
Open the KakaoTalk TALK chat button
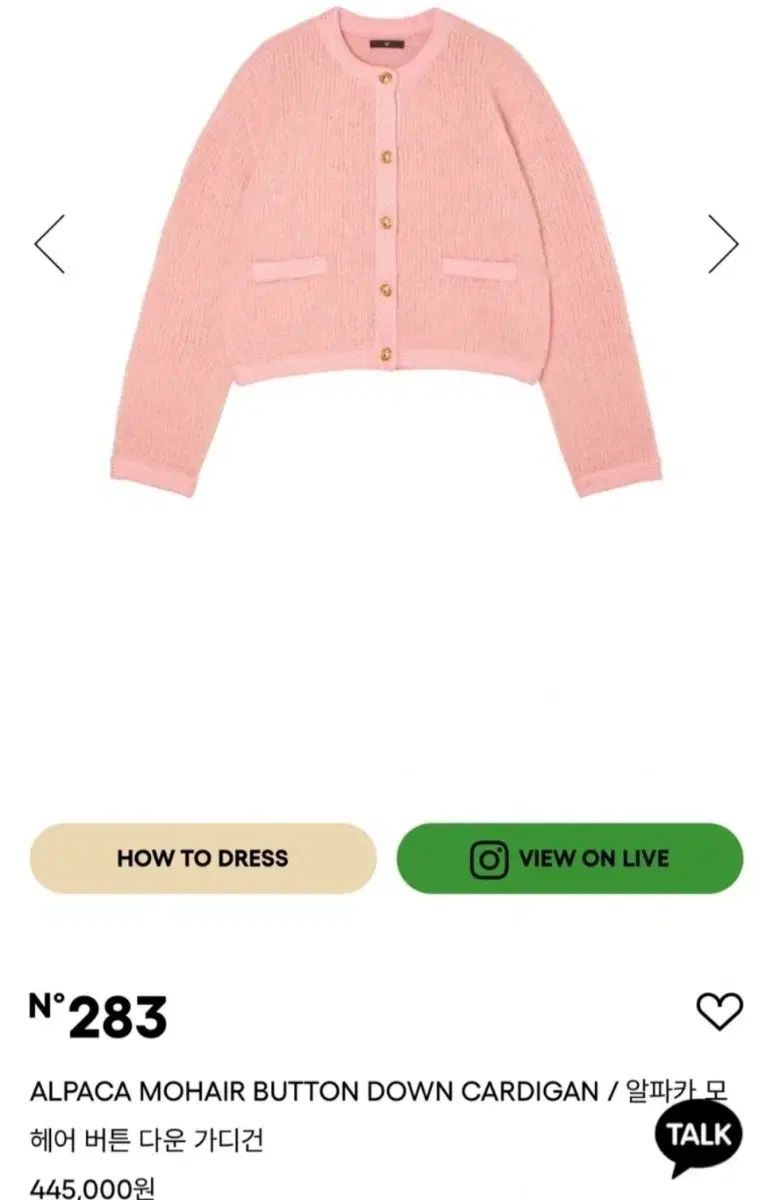pyautogui.click(x=699, y=1136)
